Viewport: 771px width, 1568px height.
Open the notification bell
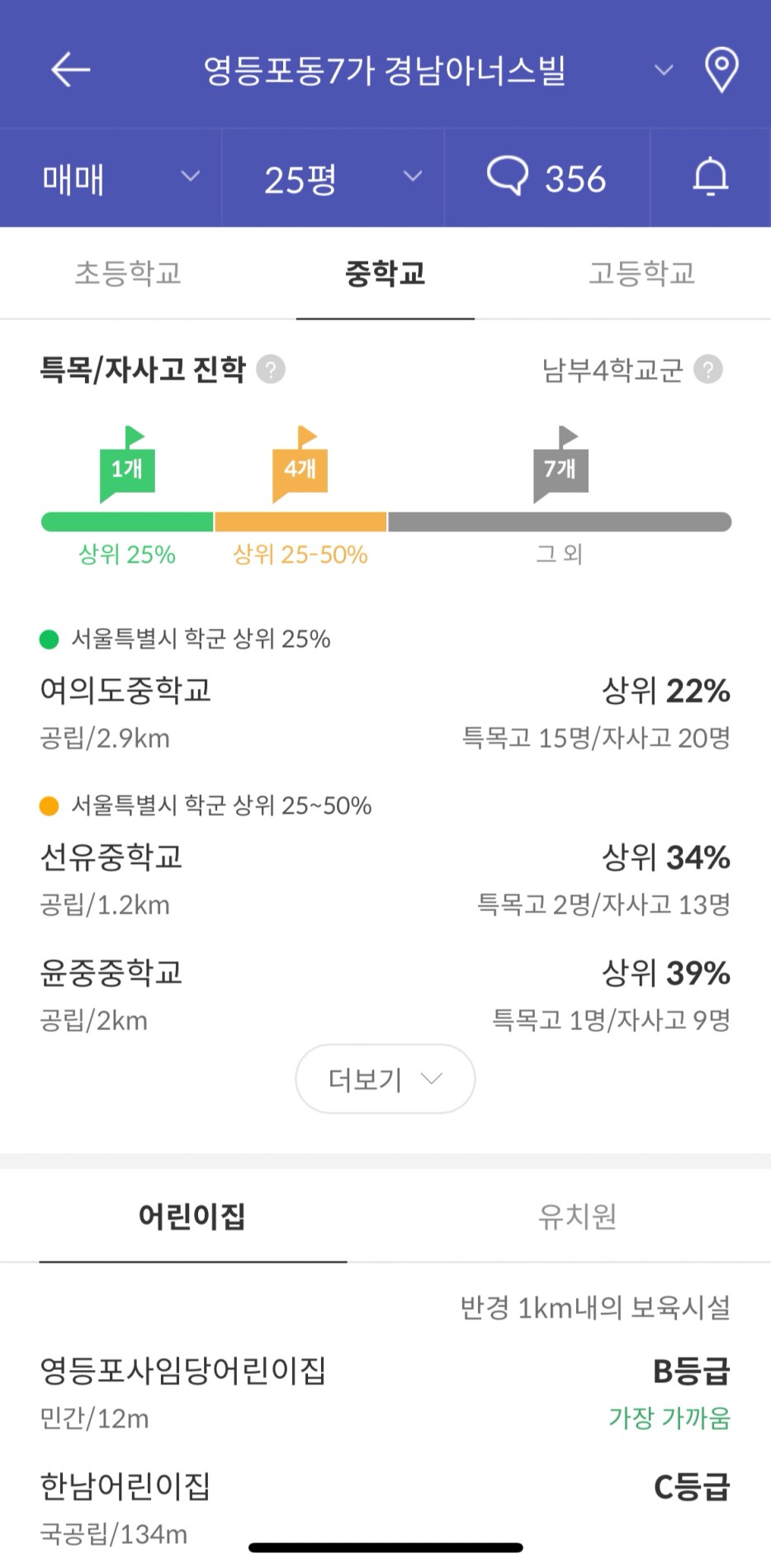711,177
